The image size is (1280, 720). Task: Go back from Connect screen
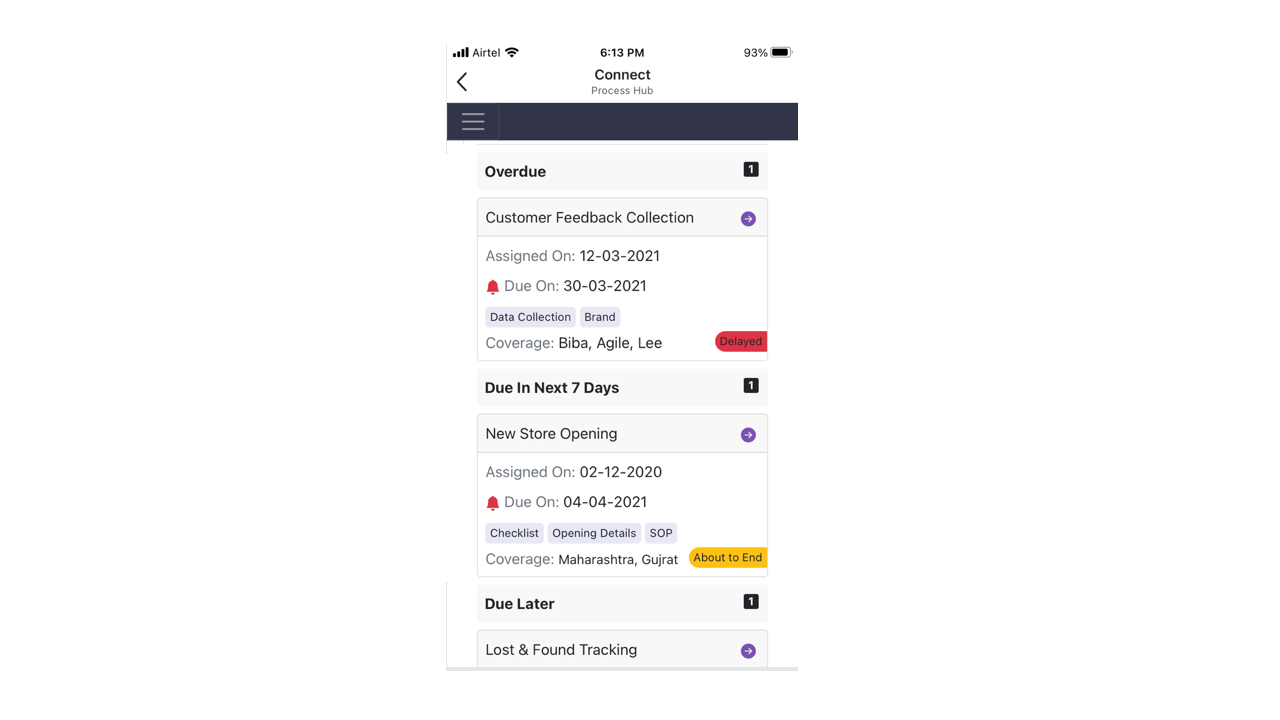coord(462,82)
